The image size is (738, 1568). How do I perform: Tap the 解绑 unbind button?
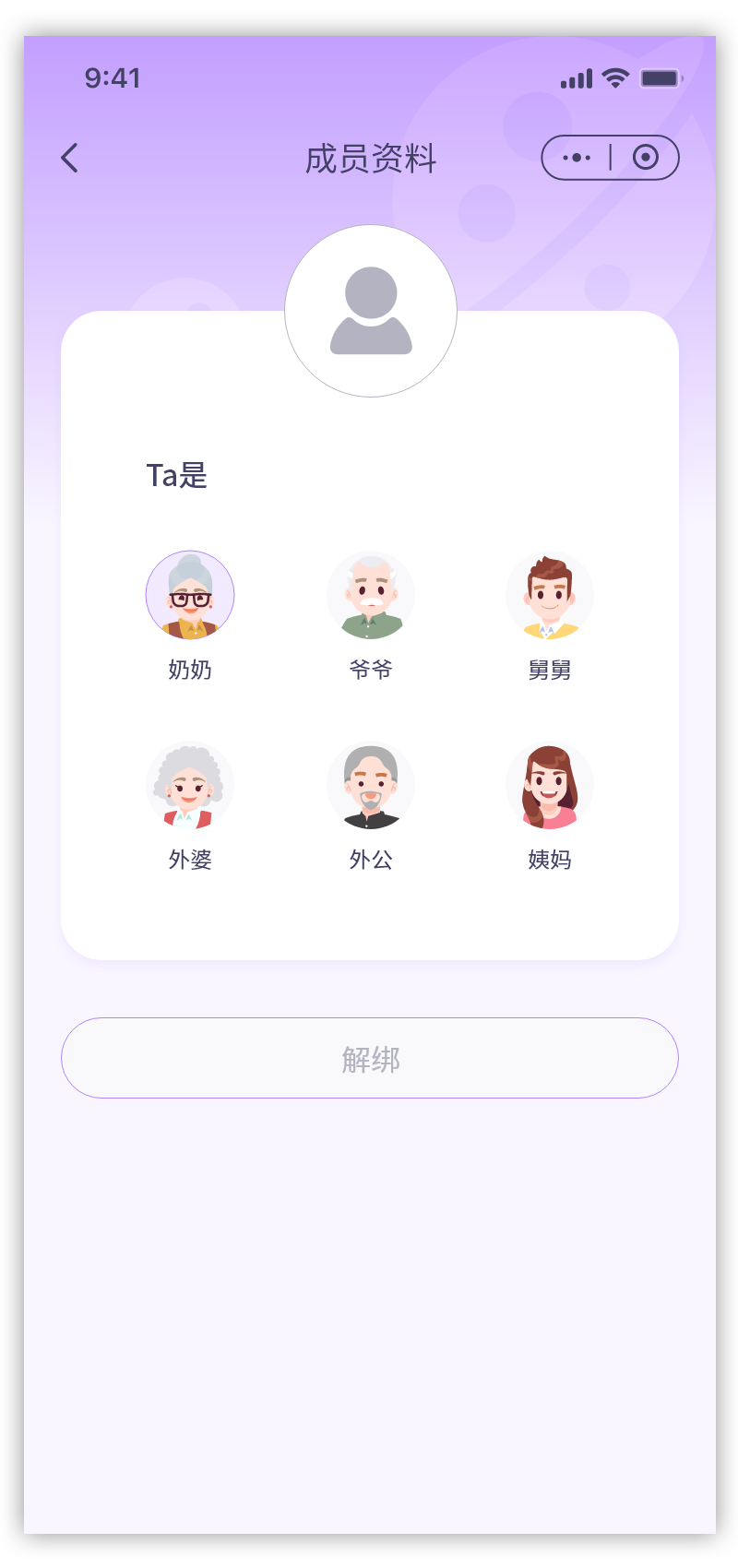click(x=370, y=1058)
